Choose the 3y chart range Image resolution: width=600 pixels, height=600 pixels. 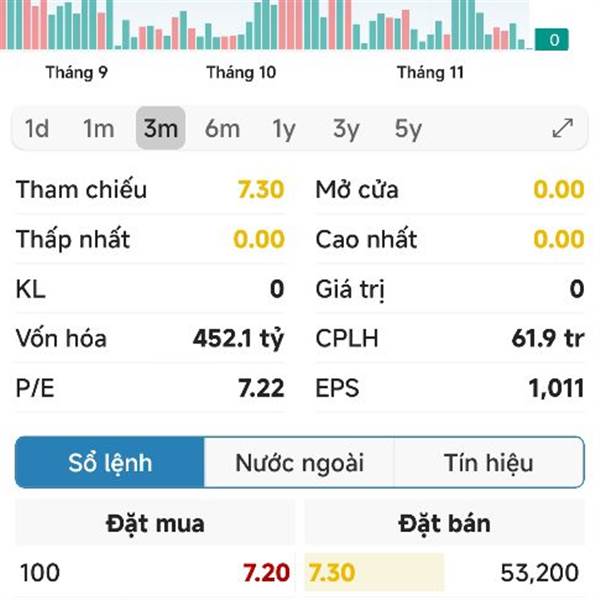[x=346, y=129]
